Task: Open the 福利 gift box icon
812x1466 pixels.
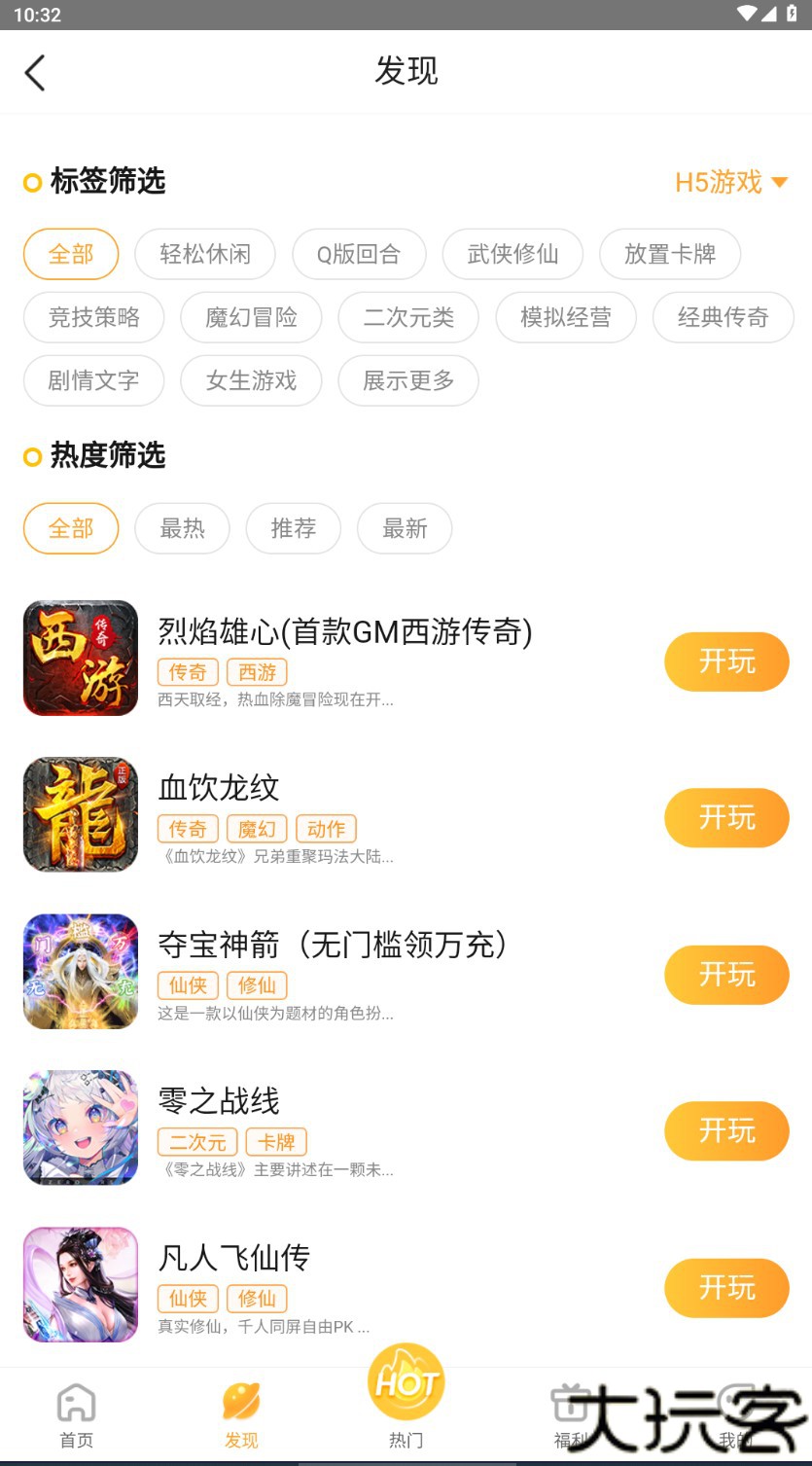Action: pos(570,1403)
